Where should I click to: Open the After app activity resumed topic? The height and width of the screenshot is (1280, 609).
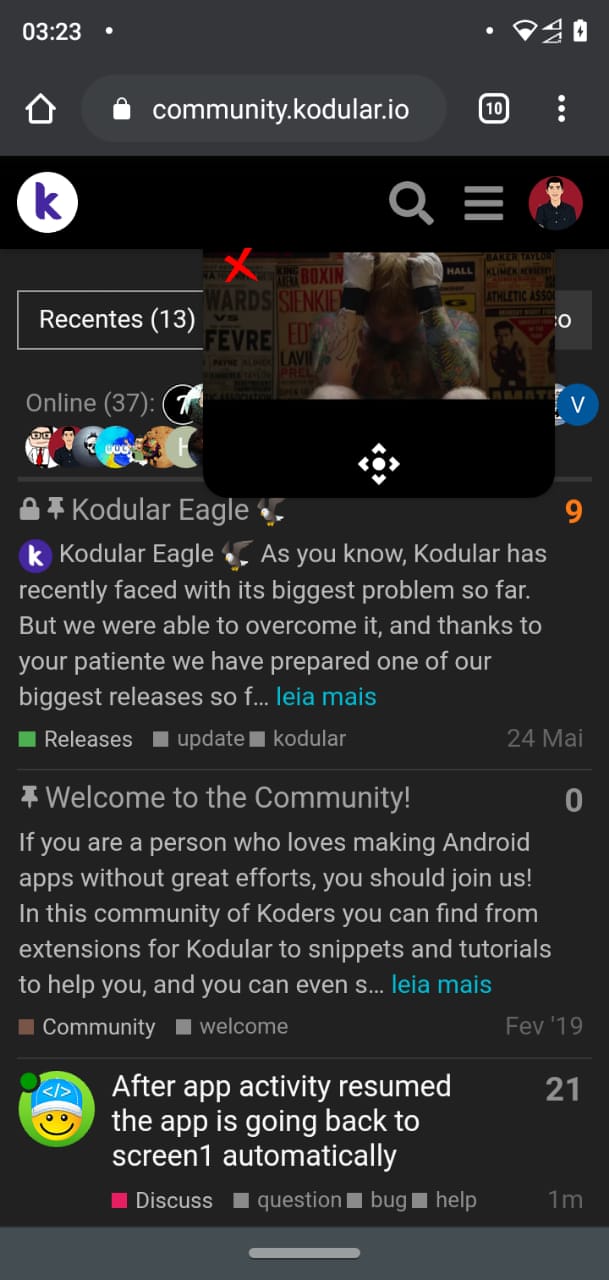click(x=281, y=1120)
